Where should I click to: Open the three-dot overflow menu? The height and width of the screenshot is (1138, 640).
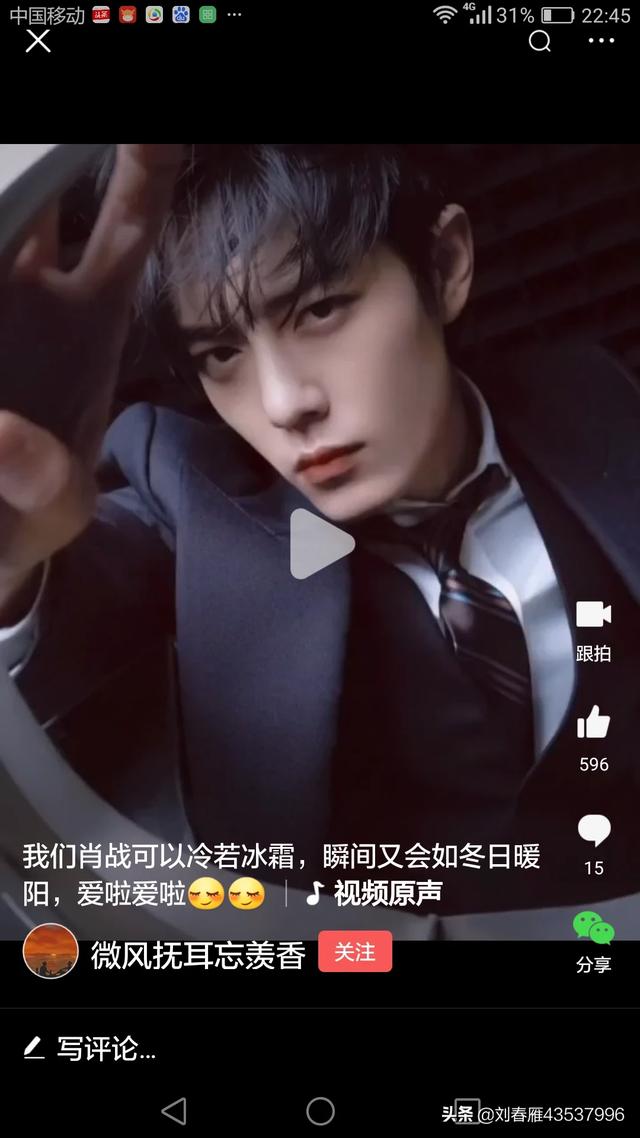(x=601, y=41)
